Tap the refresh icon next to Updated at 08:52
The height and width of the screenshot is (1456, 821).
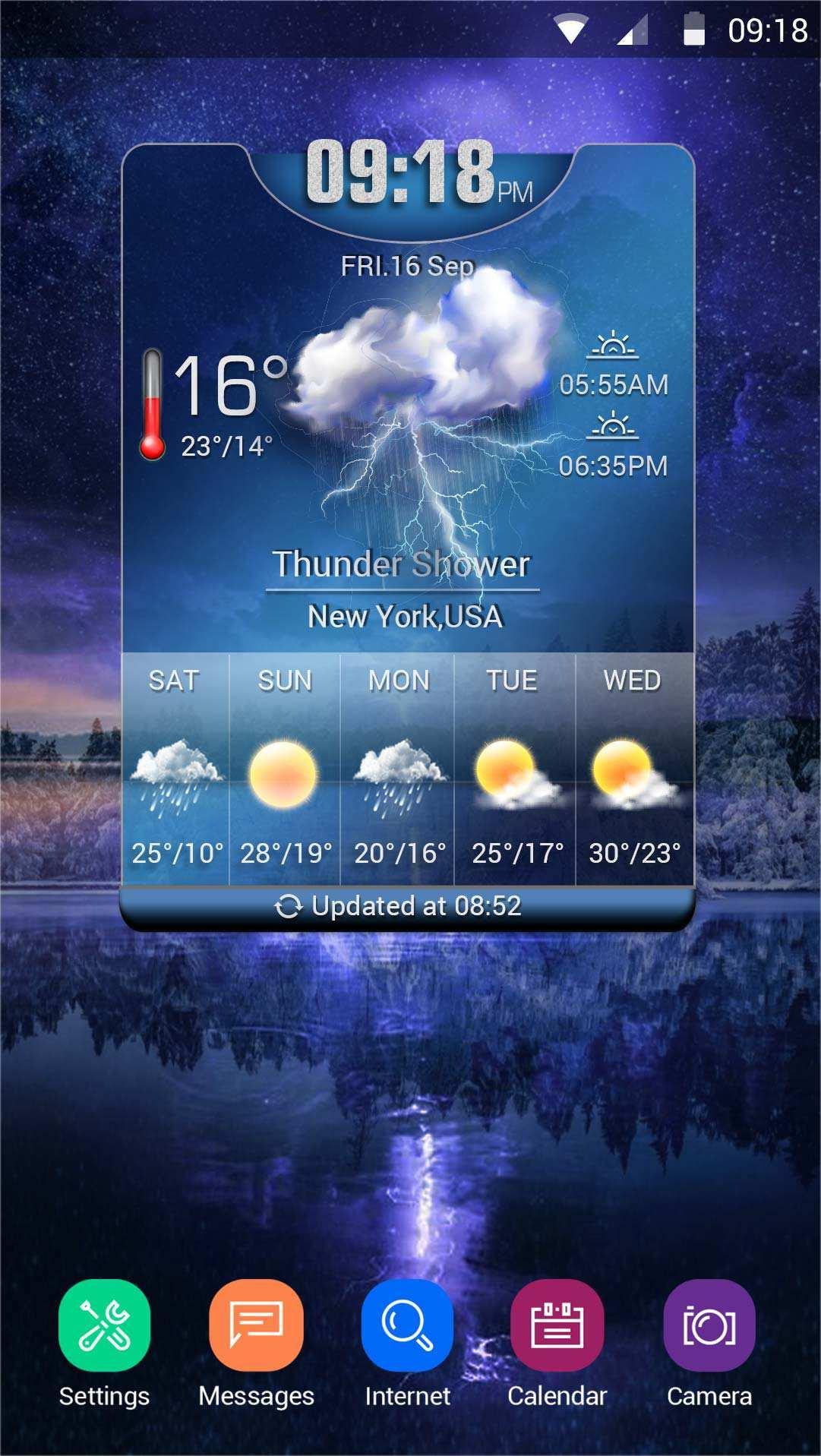[289, 905]
